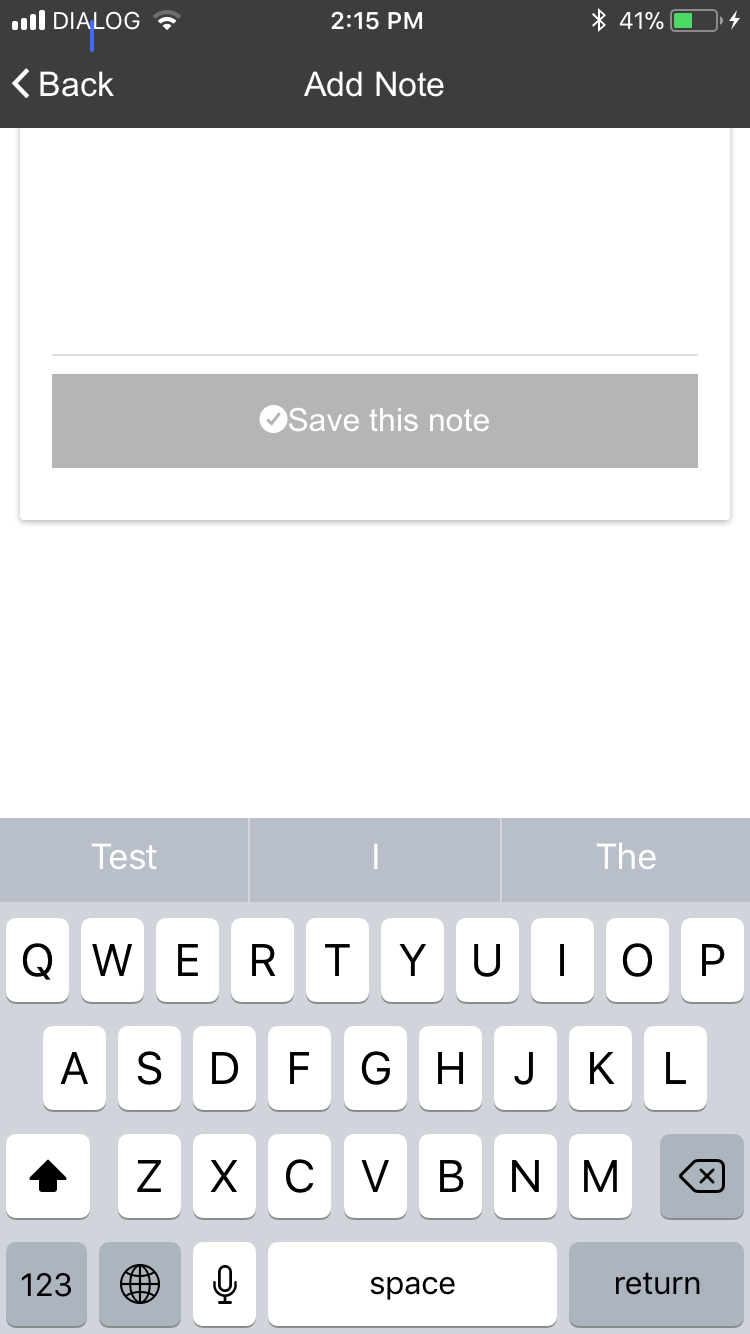750x1334 pixels.
Task: Tap the checkmark icon on the save button
Action: pos(274,419)
